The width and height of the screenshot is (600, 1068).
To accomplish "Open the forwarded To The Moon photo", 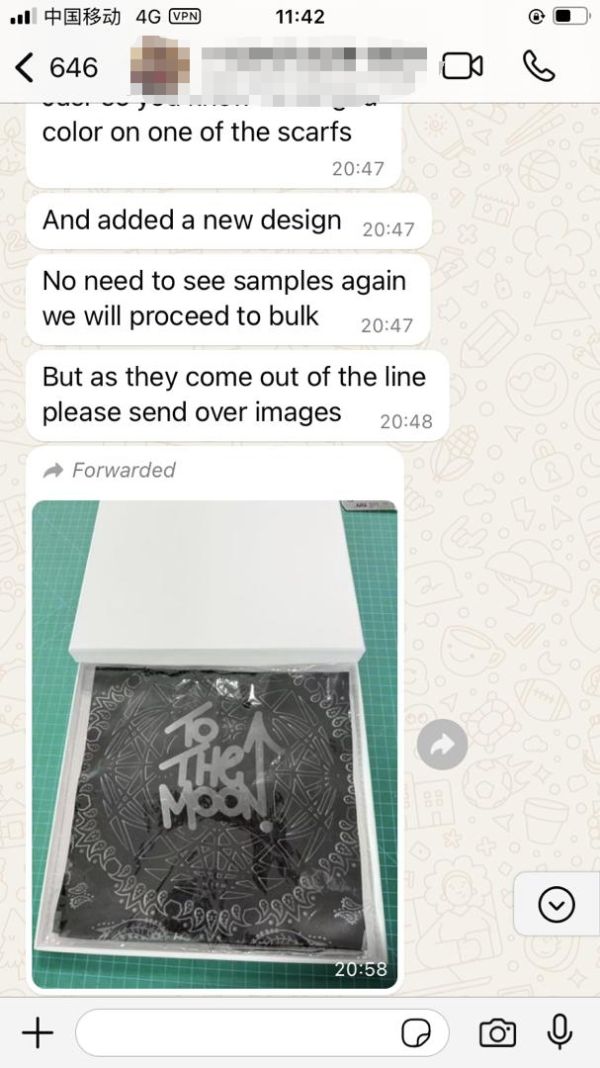I will click(215, 744).
